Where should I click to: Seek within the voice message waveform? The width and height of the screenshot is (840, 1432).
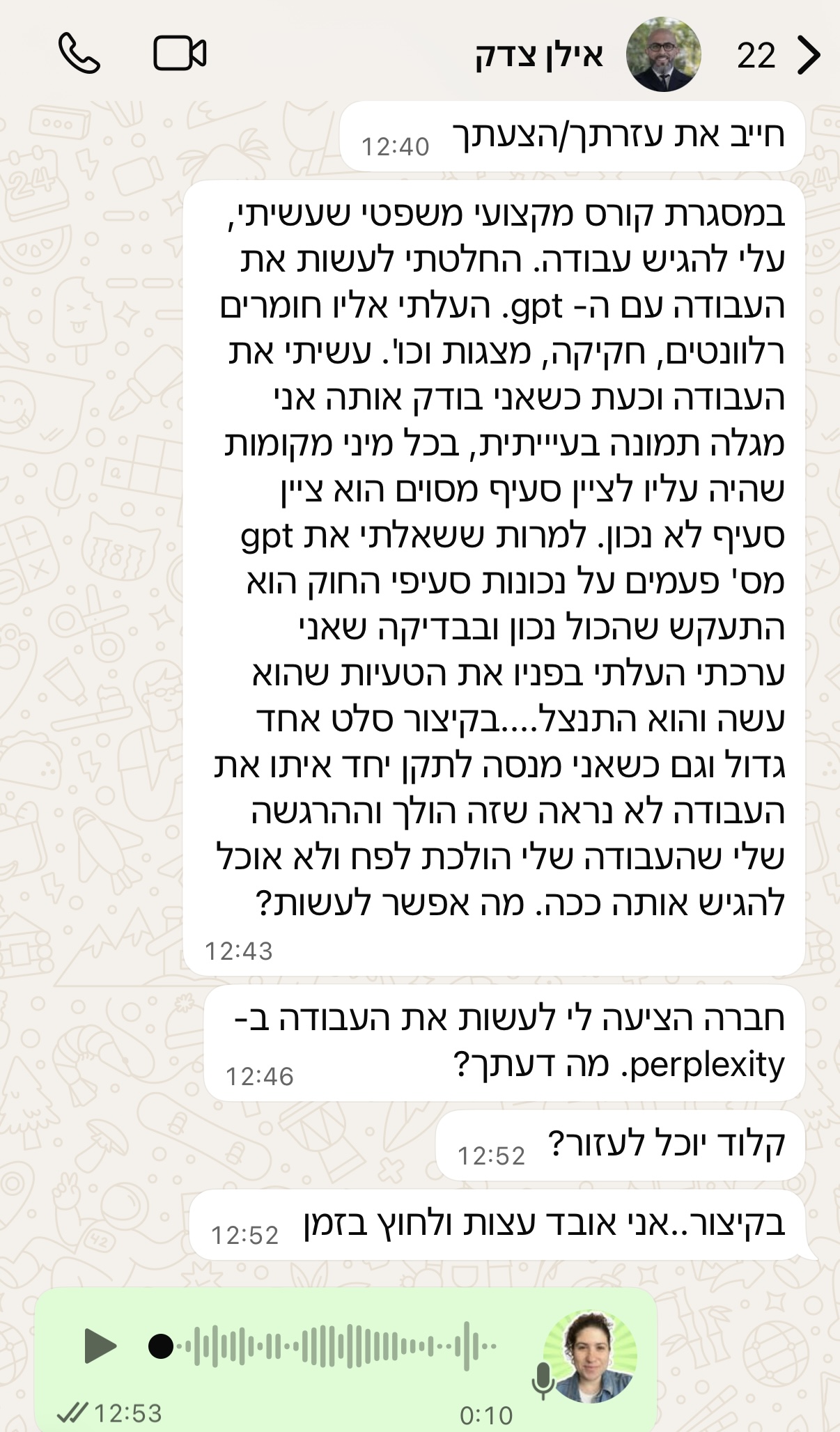coord(327,1346)
